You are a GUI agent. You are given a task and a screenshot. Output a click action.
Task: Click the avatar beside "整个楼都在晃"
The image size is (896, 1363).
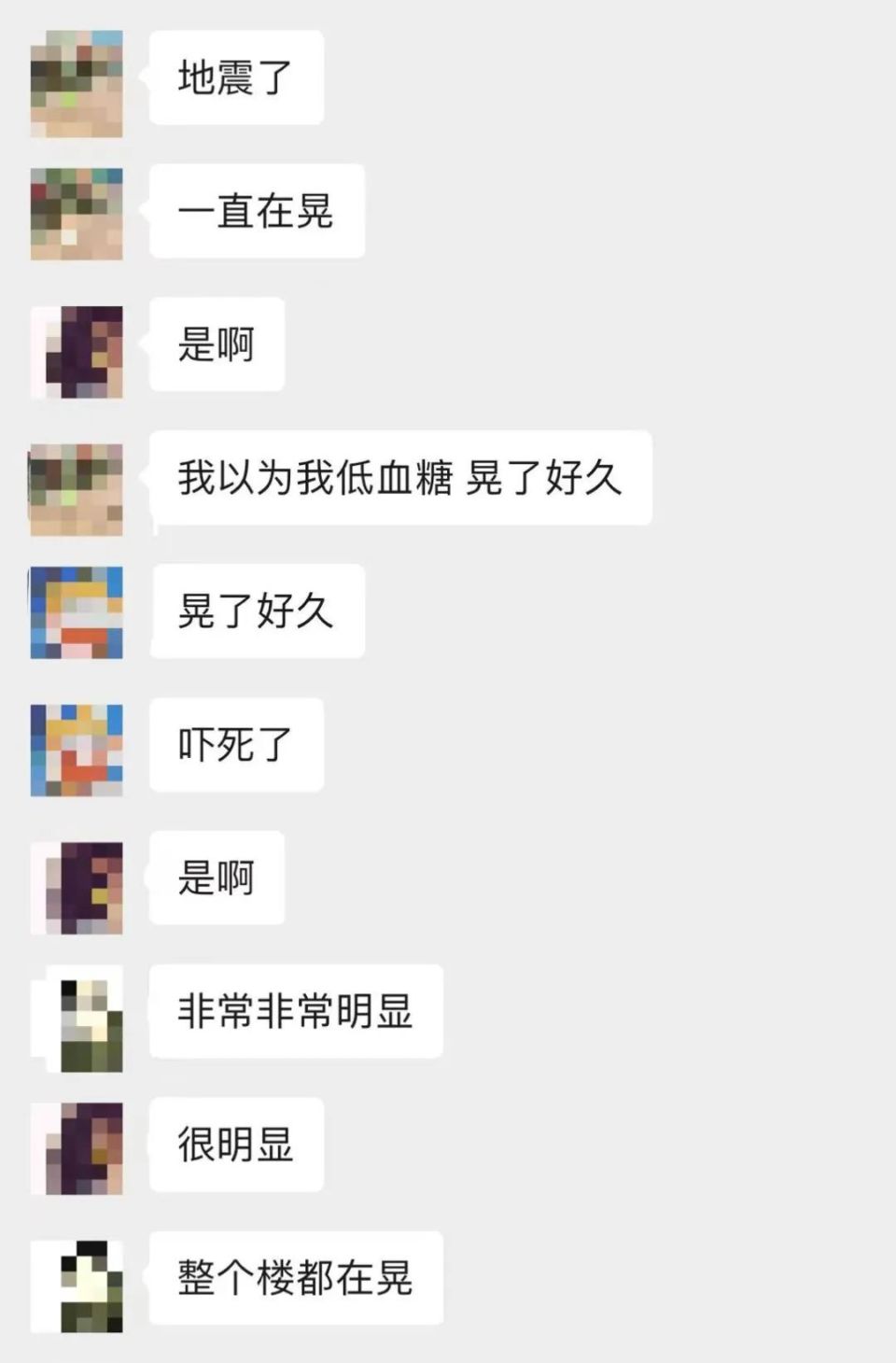point(79,1277)
